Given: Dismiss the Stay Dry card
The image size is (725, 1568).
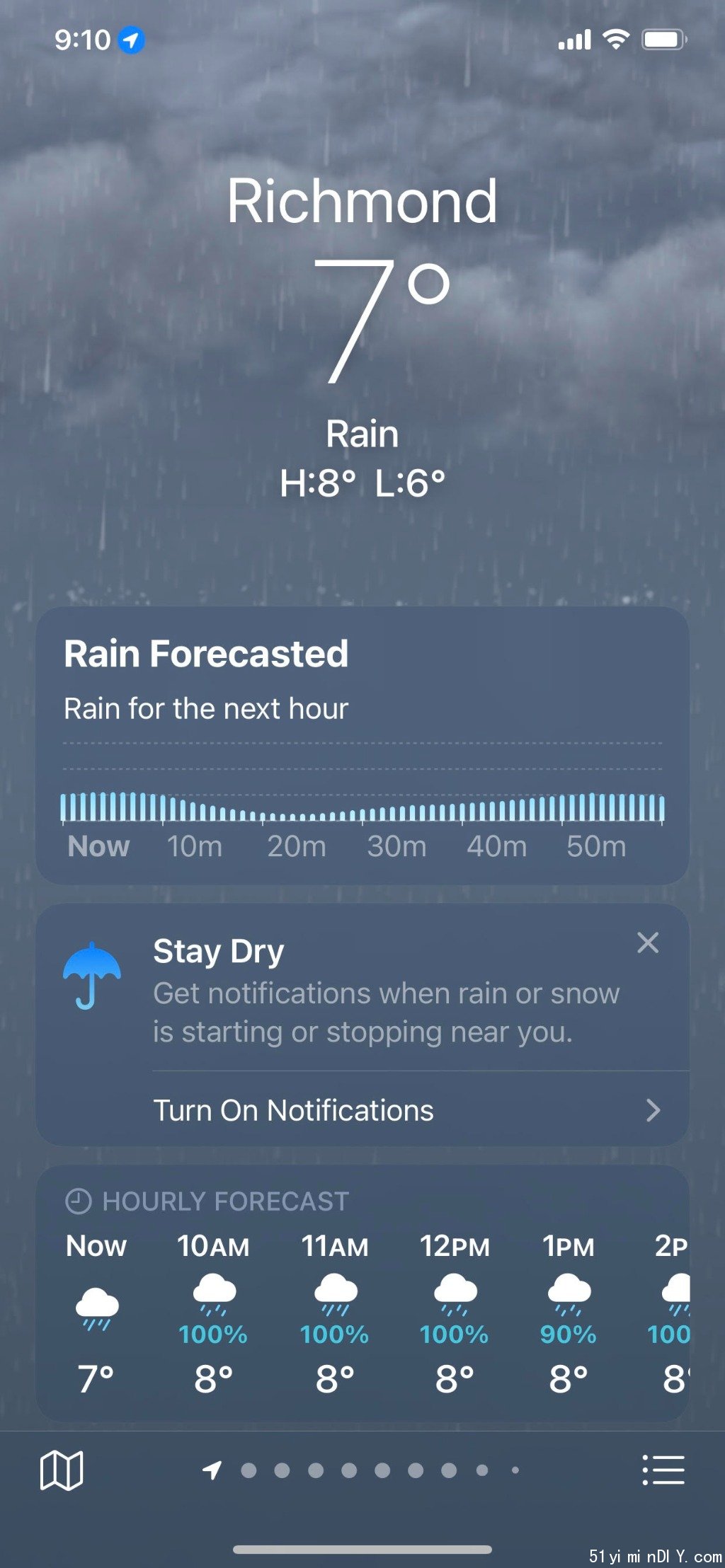Looking at the screenshot, I should coord(647,942).
